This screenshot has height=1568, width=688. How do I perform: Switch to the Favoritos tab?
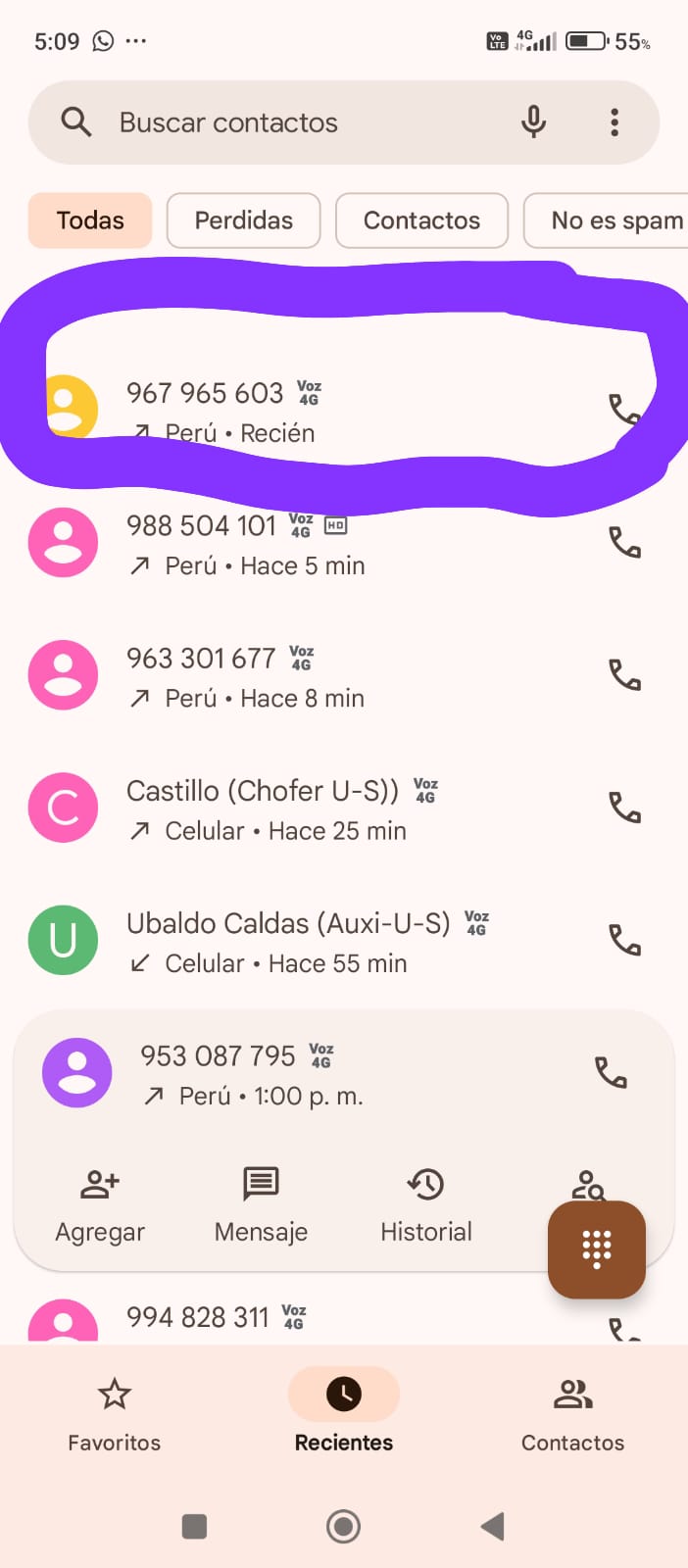pyautogui.click(x=115, y=1413)
